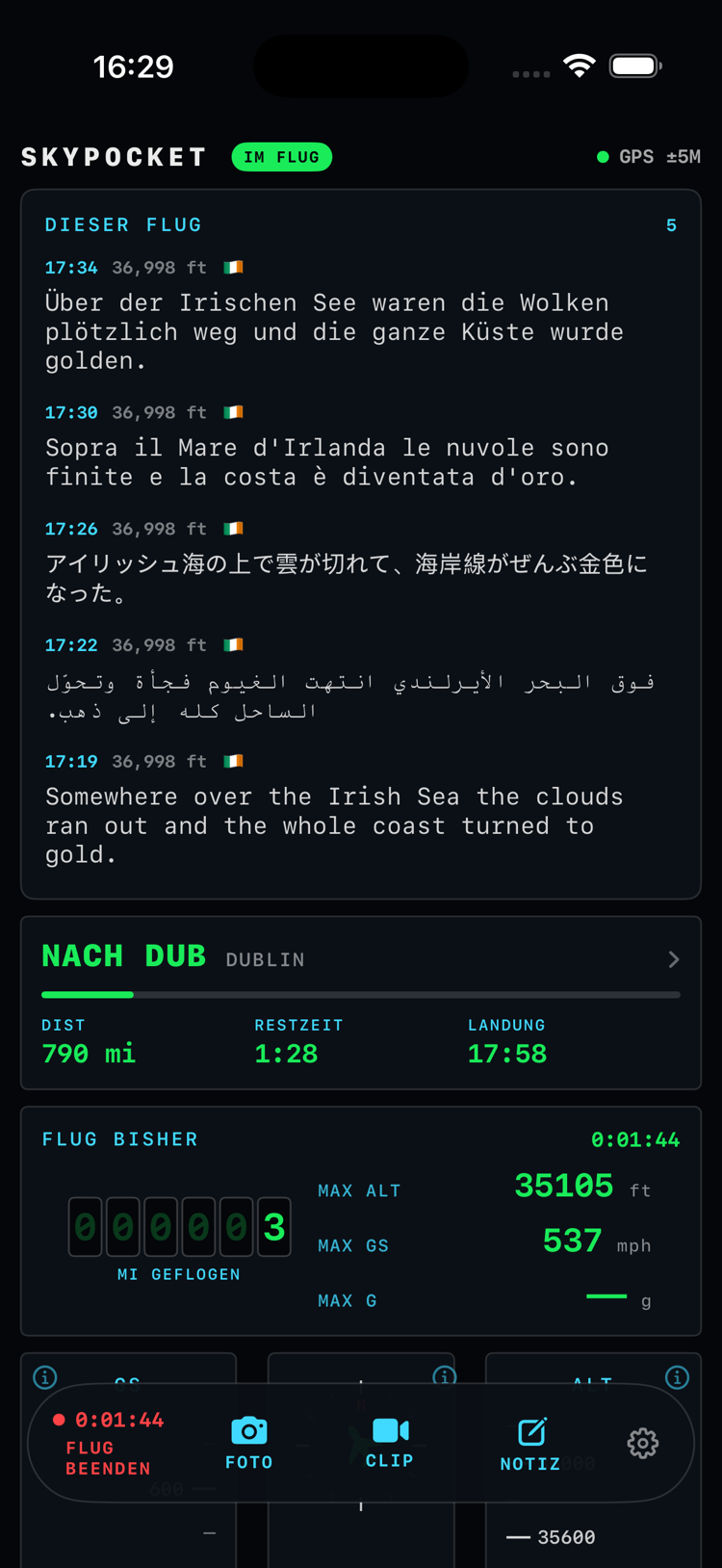Open the Nach DUB Dublin destination card
722x1568 pixels.
click(361, 1003)
